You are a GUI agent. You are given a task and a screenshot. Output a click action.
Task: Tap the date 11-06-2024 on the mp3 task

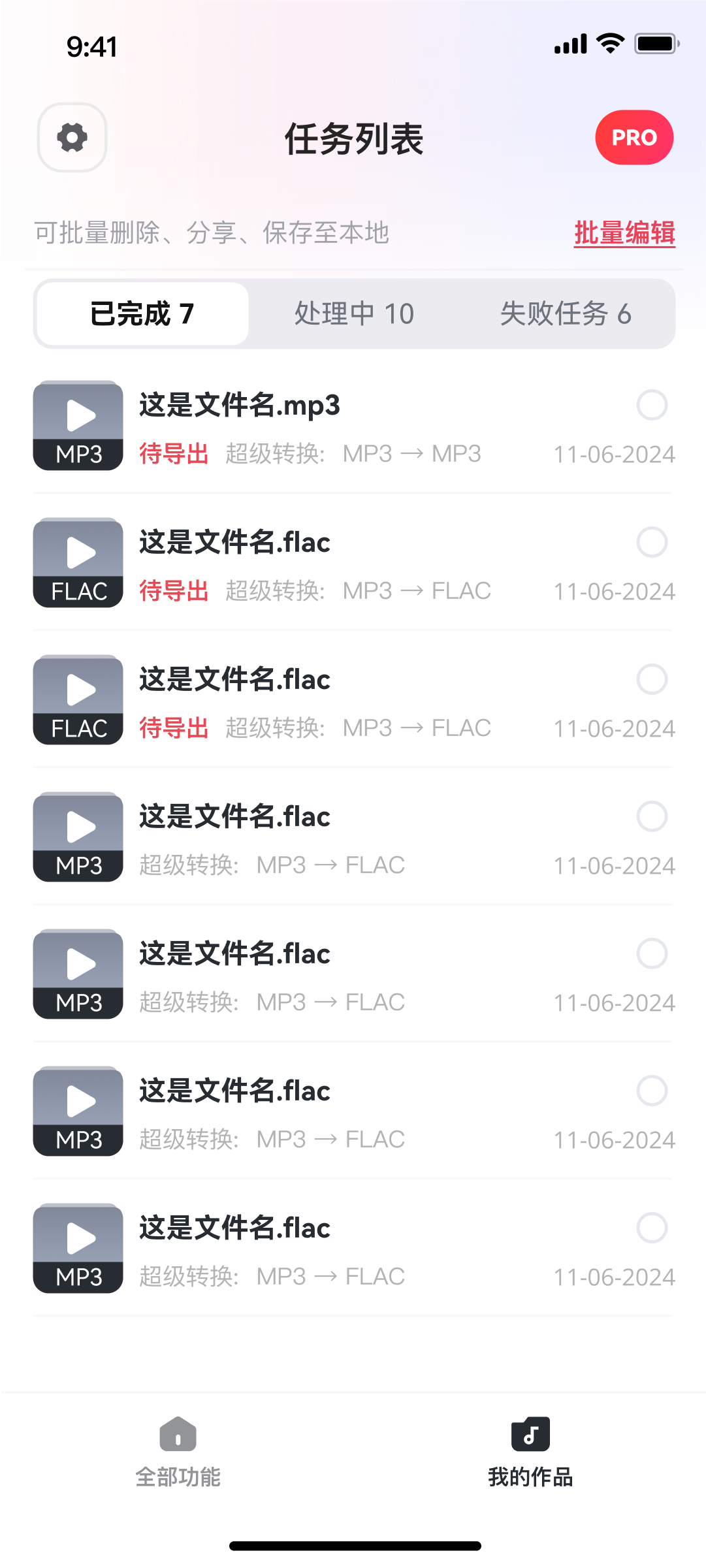click(614, 453)
